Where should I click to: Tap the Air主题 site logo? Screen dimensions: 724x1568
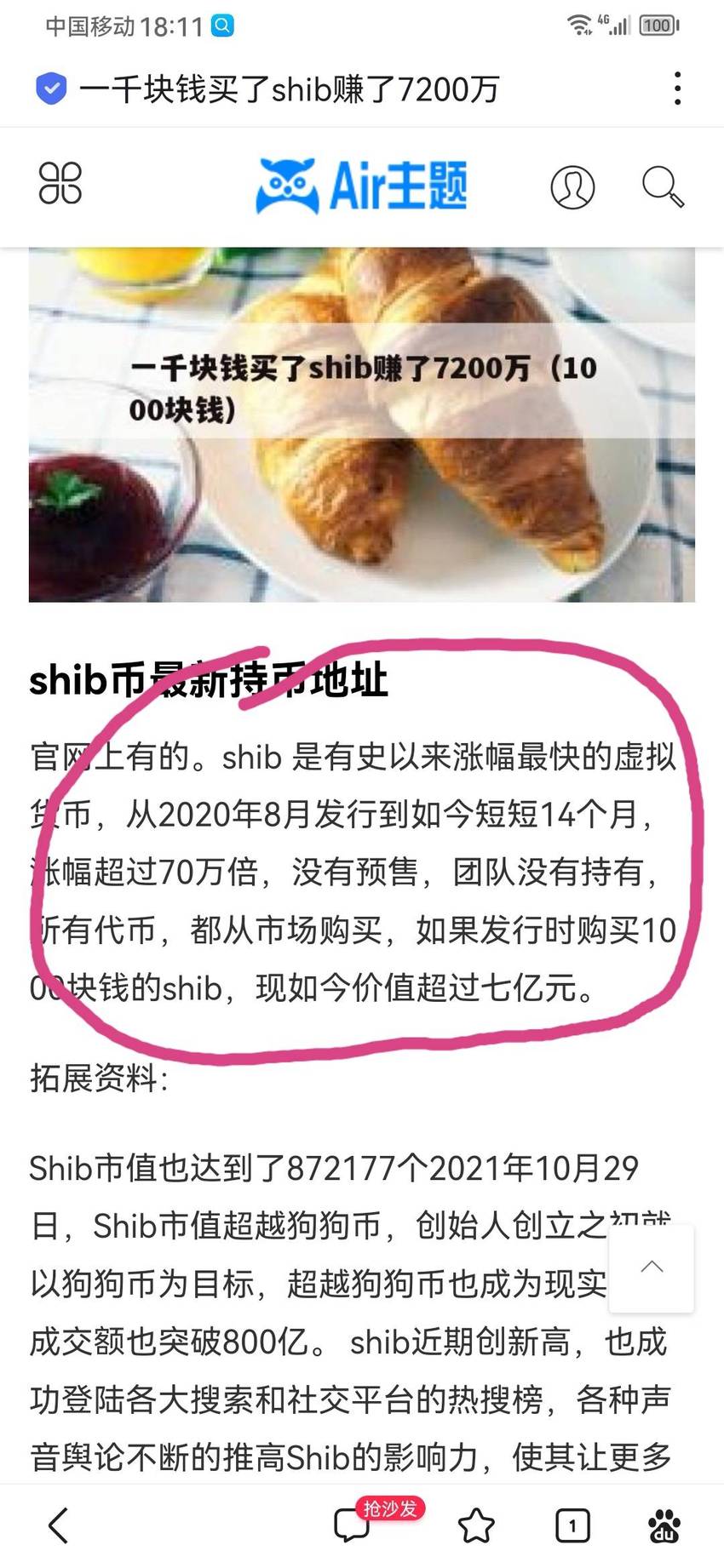(x=362, y=185)
